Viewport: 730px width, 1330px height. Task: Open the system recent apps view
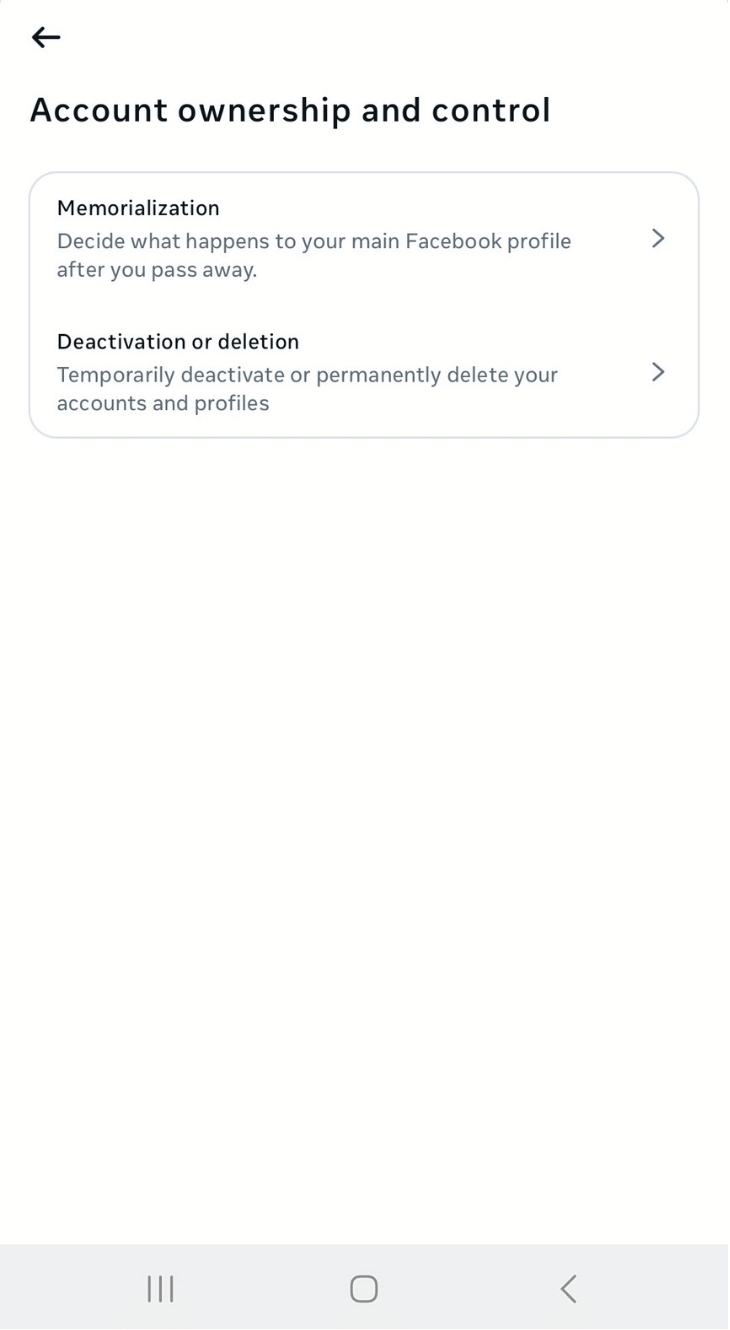(x=160, y=1288)
